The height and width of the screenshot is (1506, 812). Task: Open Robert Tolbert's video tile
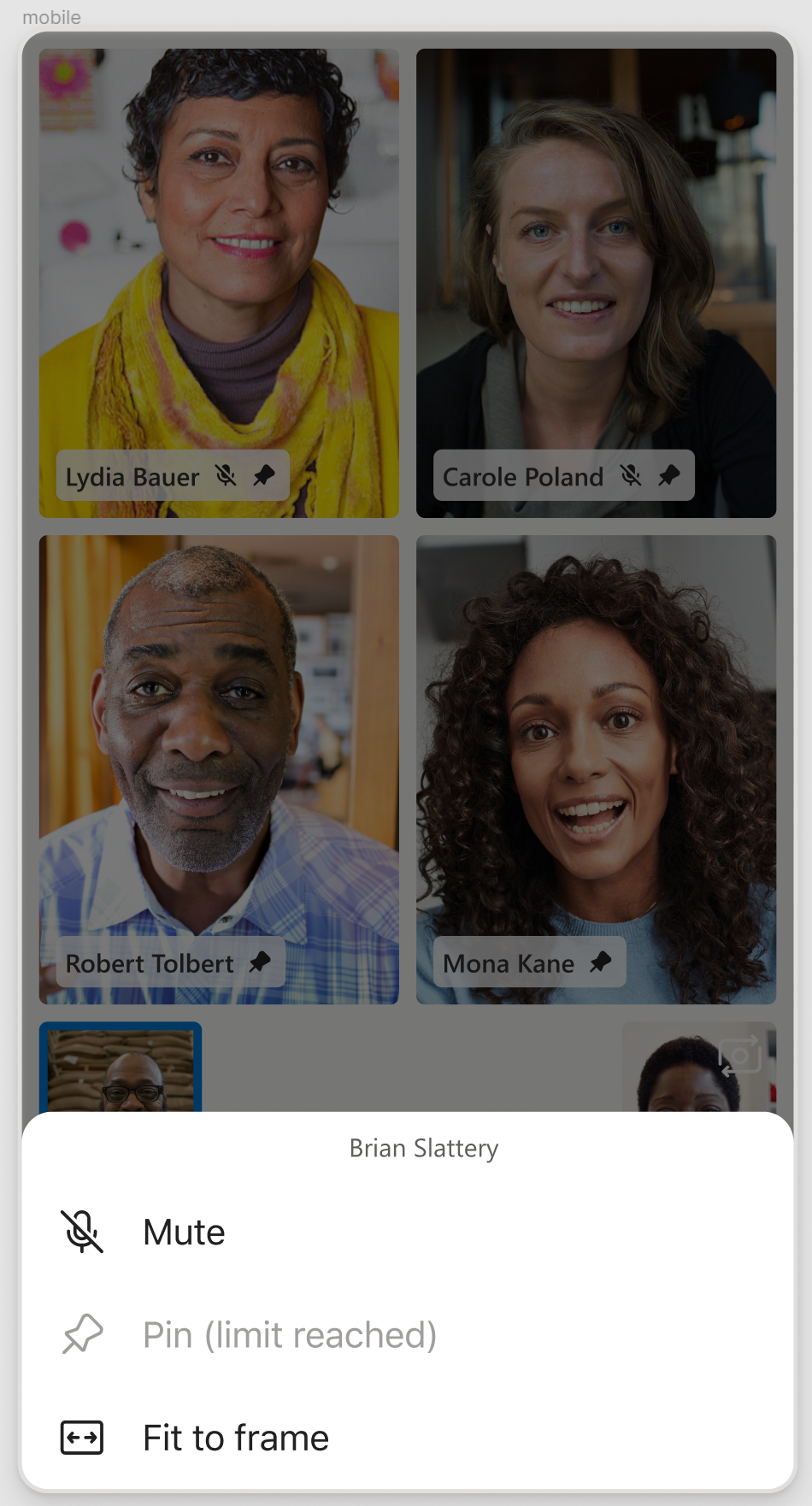pyautogui.click(x=219, y=769)
